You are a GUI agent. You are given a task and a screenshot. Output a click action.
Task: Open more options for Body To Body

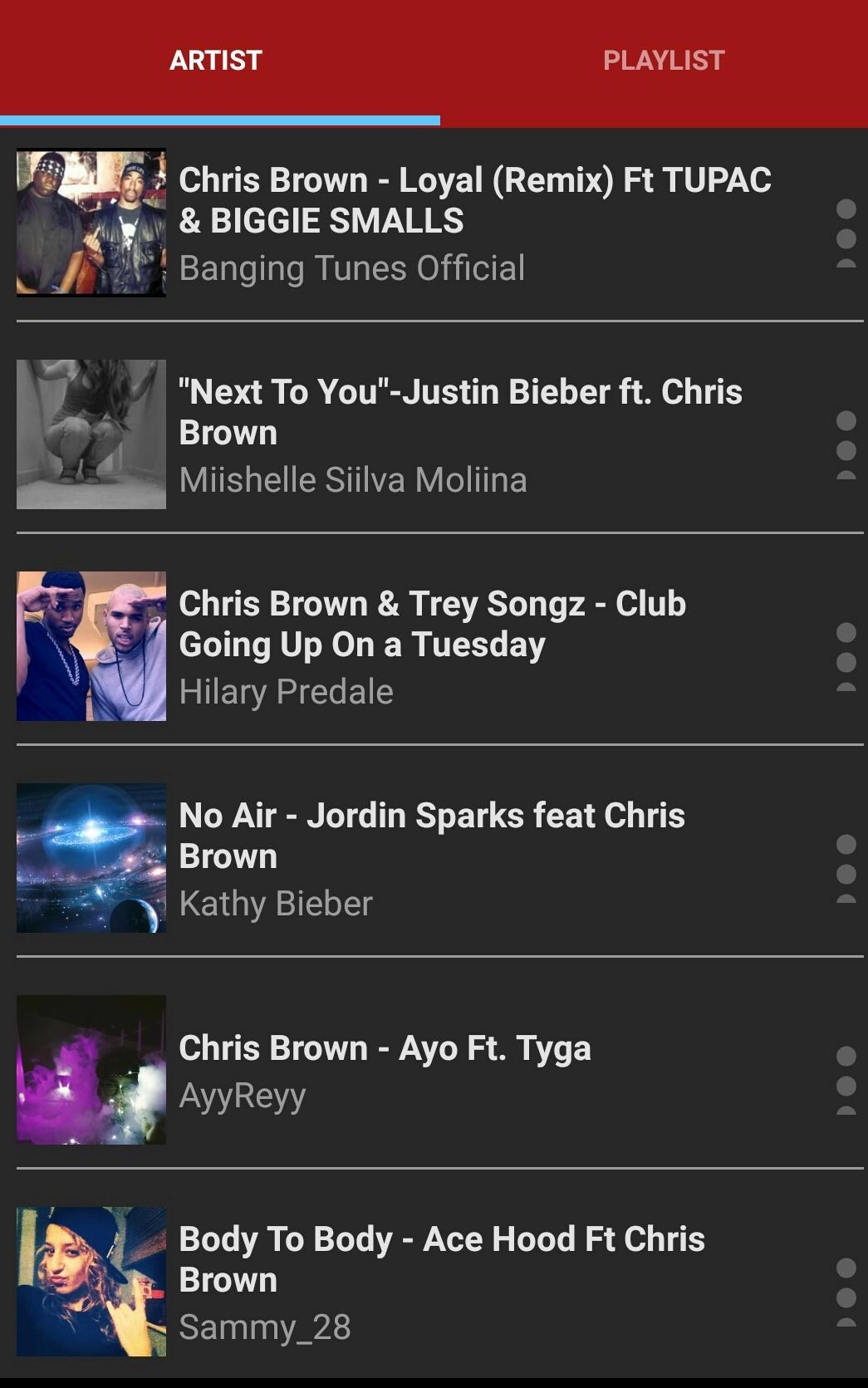click(846, 1294)
